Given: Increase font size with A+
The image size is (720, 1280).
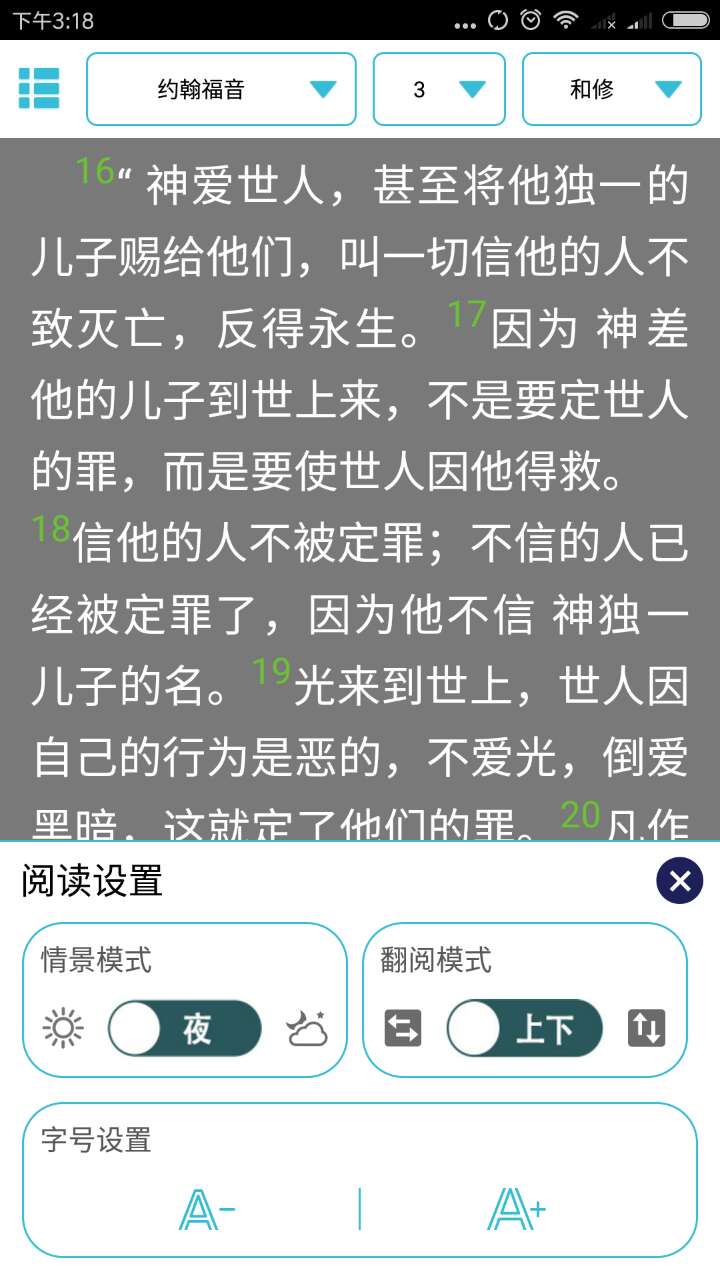Looking at the screenshot, I should pos(516,1211).
